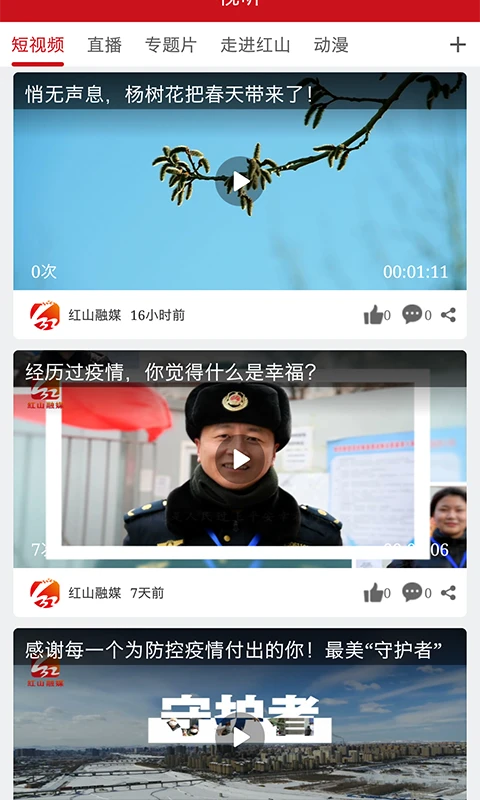
Task: Play the 最美守护者 video
Action: [240, 737]
